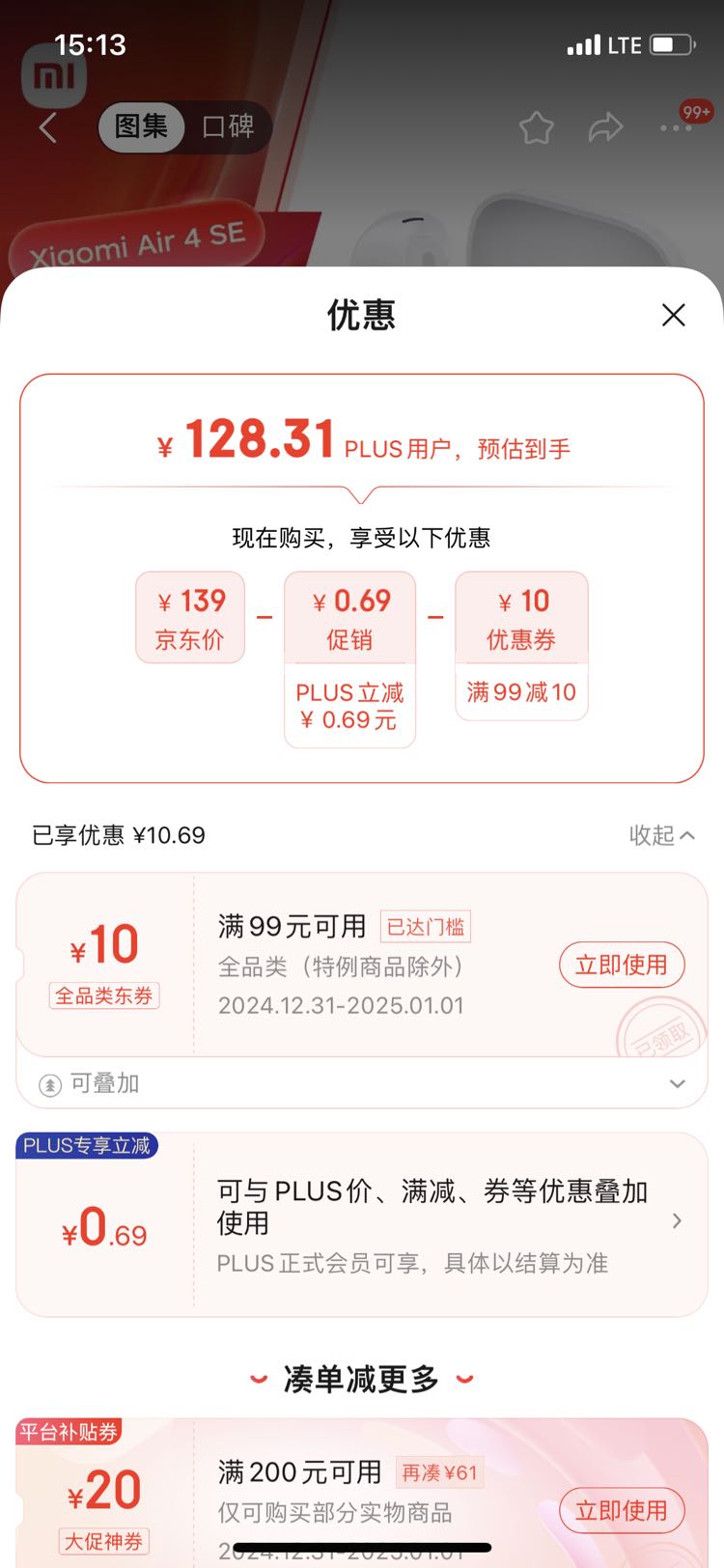Image resolution: width=724 pixels, height=1568 pixels.
Task: Open the overflow menu with 99+ badge
Action: tap(677, 126)
